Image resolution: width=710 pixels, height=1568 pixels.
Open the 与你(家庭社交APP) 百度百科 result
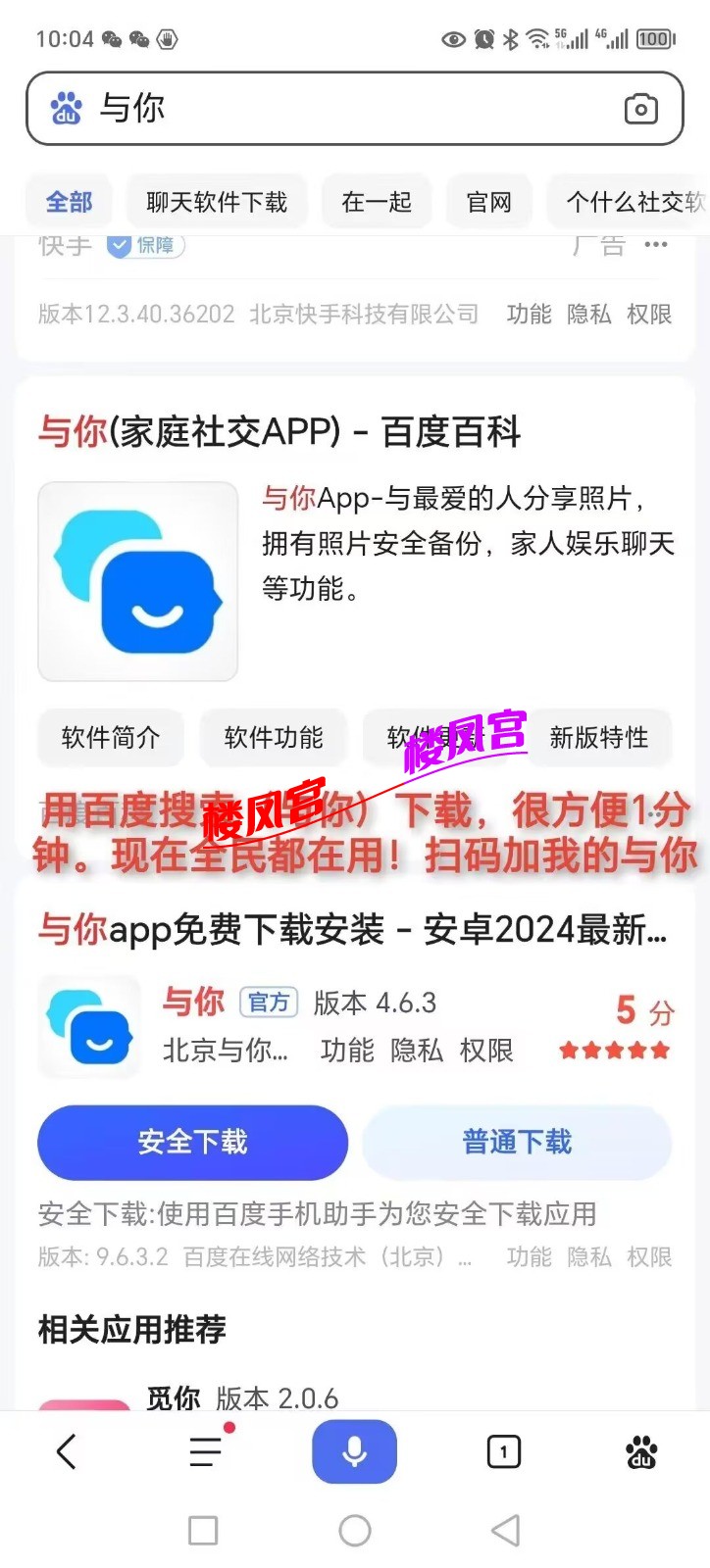coord(279,431)
